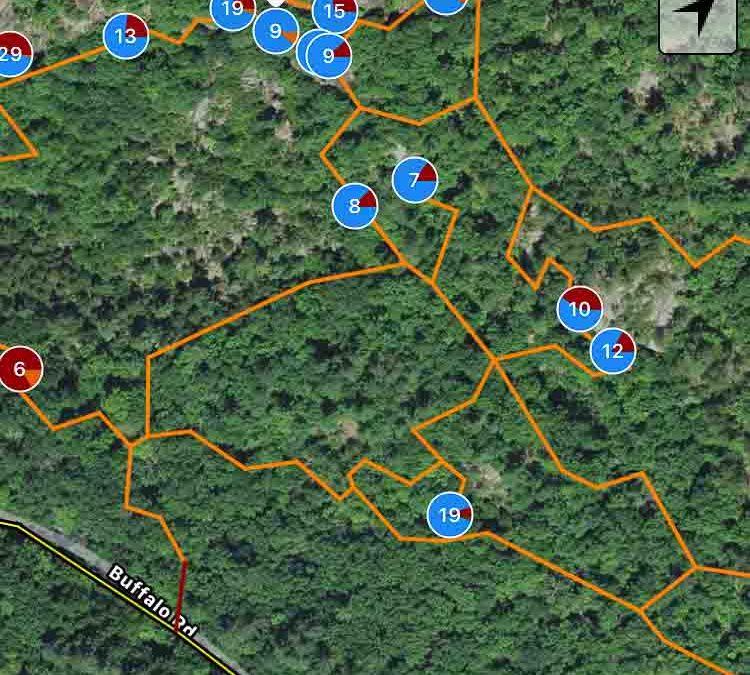Select the cluster marker numbered 12
The width and height of the screenshot is (750, 675).
(613, 351)
